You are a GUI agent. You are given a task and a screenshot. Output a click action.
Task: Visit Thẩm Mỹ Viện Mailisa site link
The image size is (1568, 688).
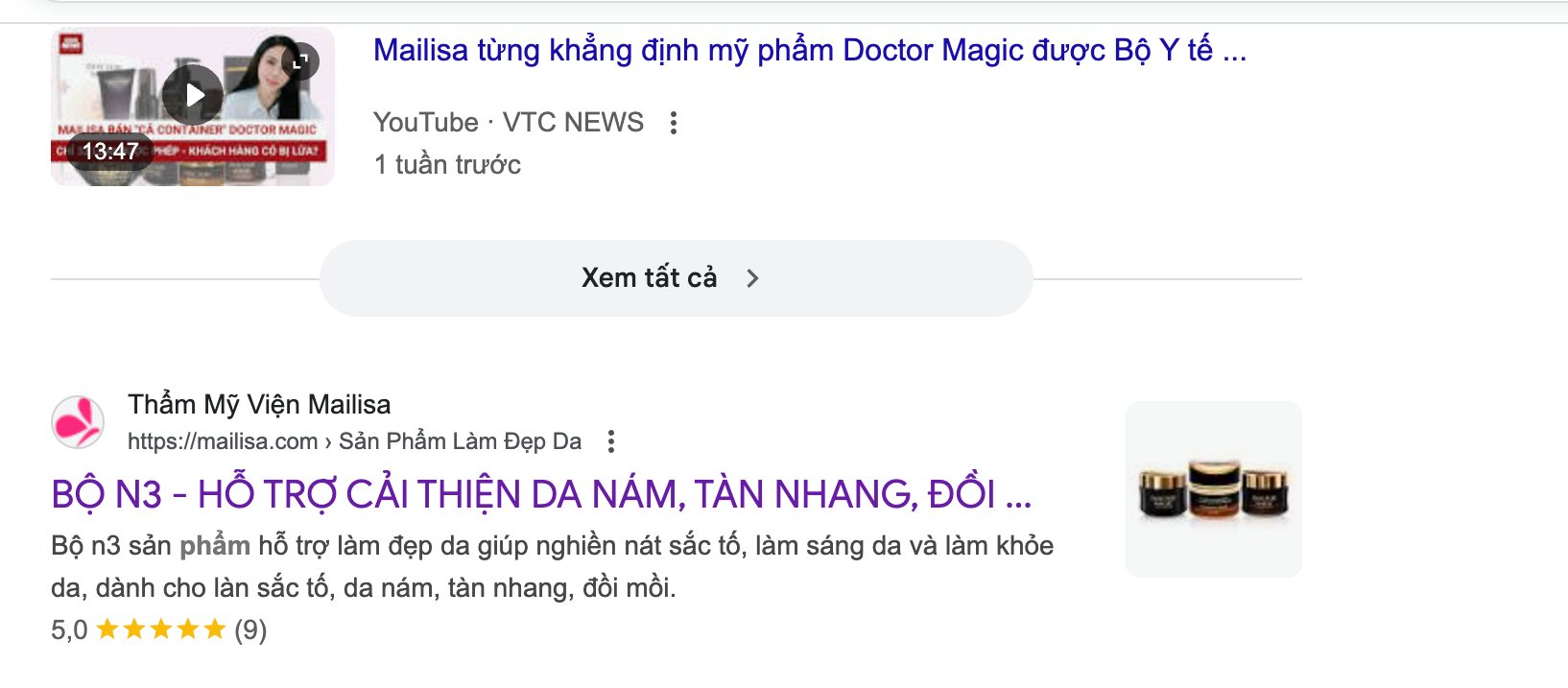tap(259, 405)
